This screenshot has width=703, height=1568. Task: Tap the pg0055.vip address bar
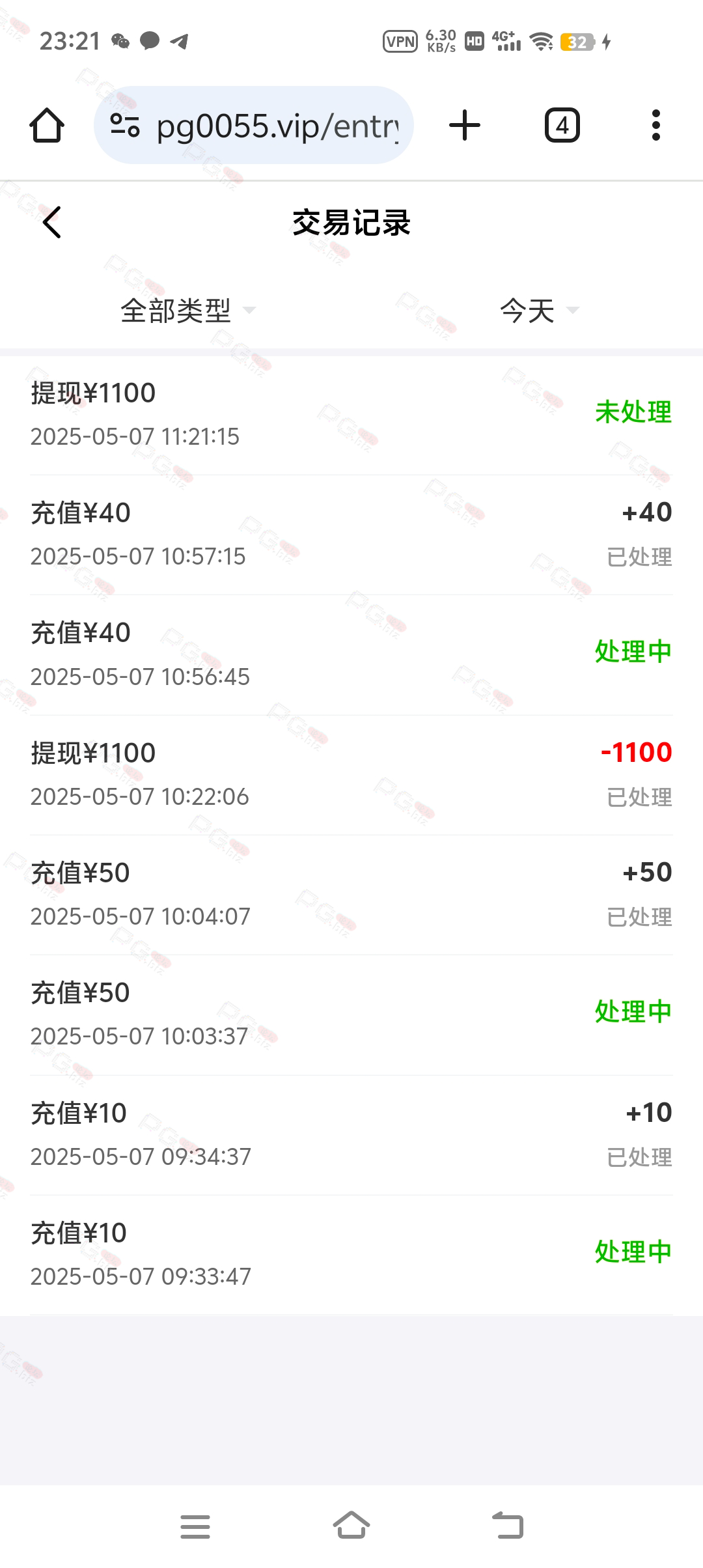pos(254,125)
